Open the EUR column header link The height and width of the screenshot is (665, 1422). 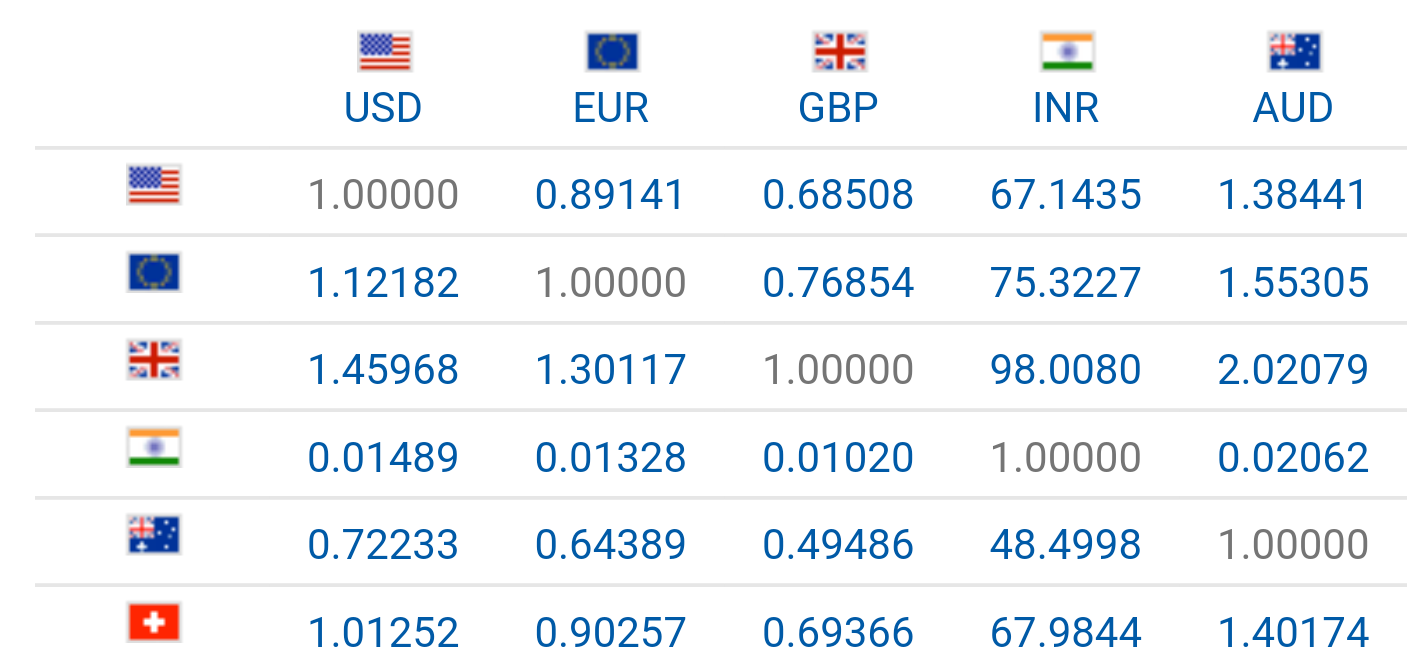[611, 107]
